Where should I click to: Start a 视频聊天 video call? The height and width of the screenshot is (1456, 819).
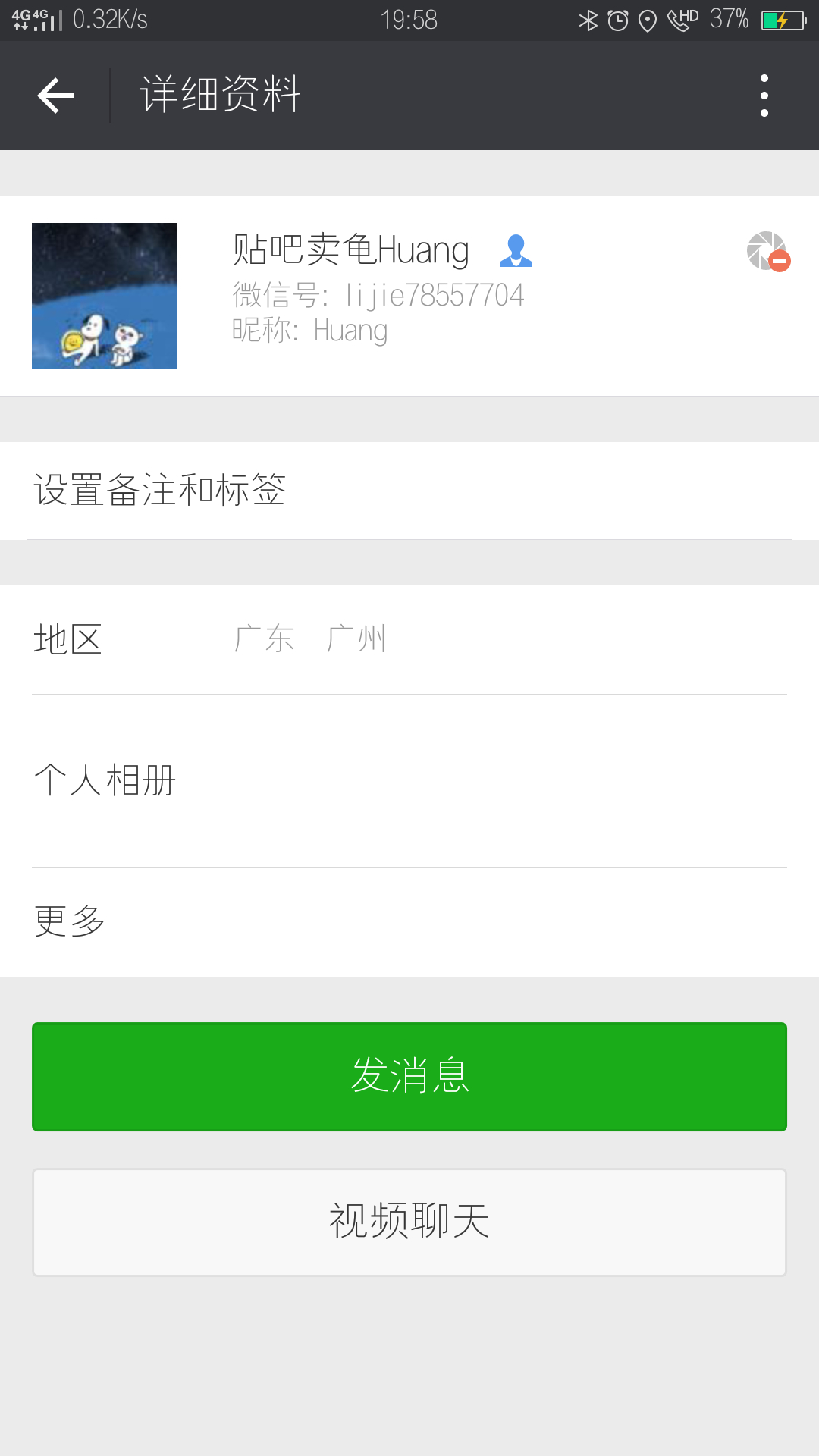pyautogui.click(x=409, y=1222)
